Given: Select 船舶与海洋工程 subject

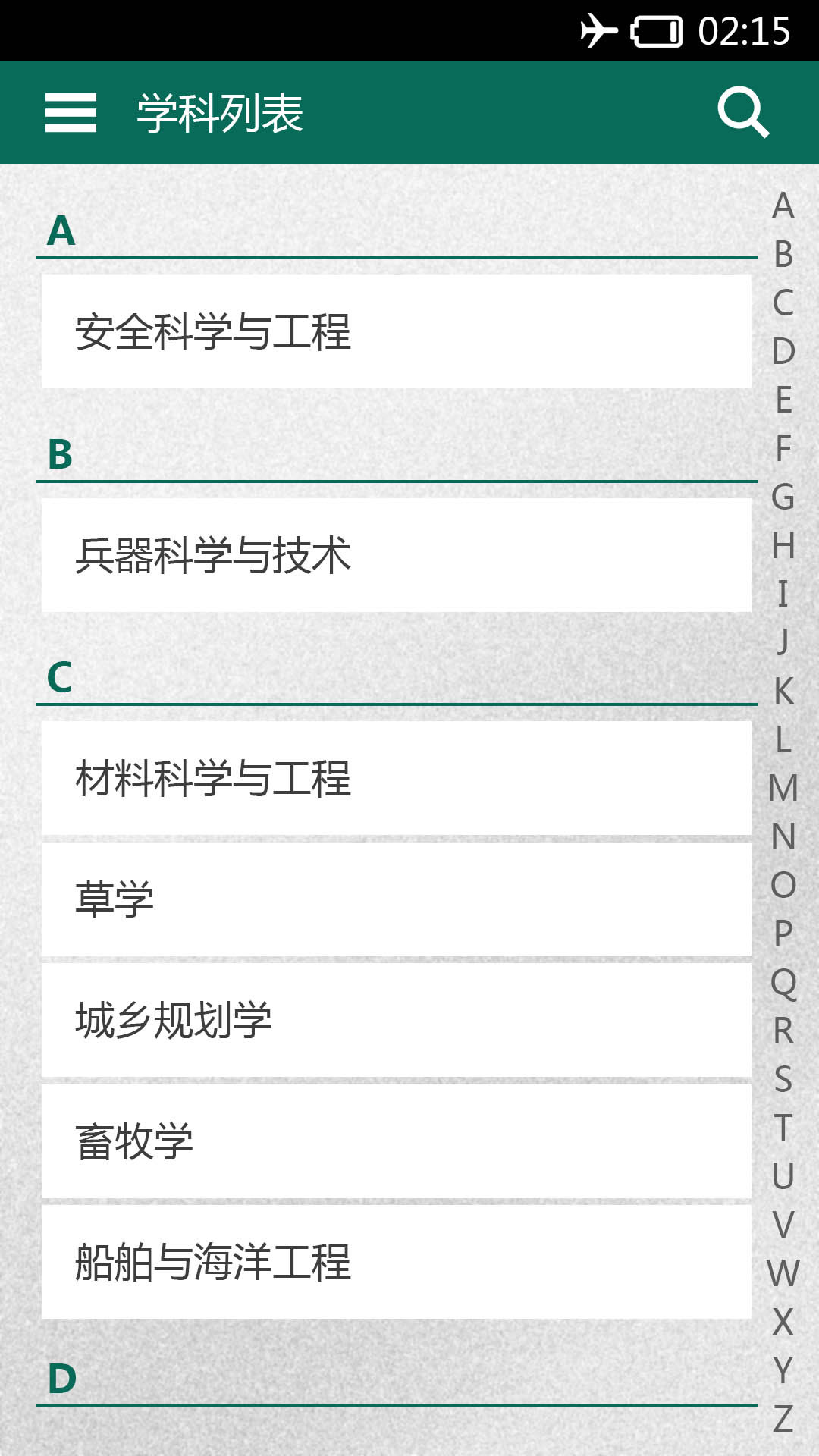Looking at the screenshot, I should tap(396, 1262).
